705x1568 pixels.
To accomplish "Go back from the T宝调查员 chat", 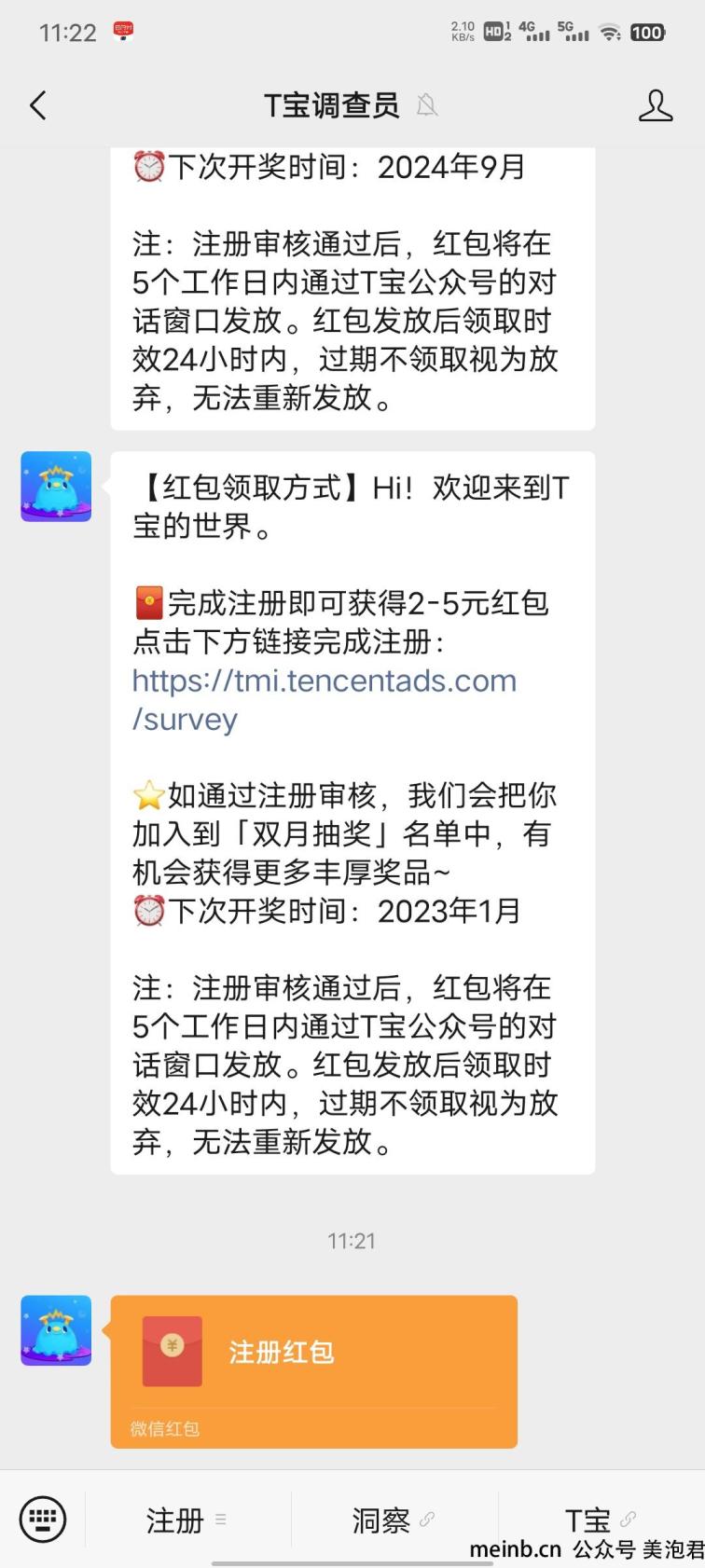I will (x=38, y=105).
